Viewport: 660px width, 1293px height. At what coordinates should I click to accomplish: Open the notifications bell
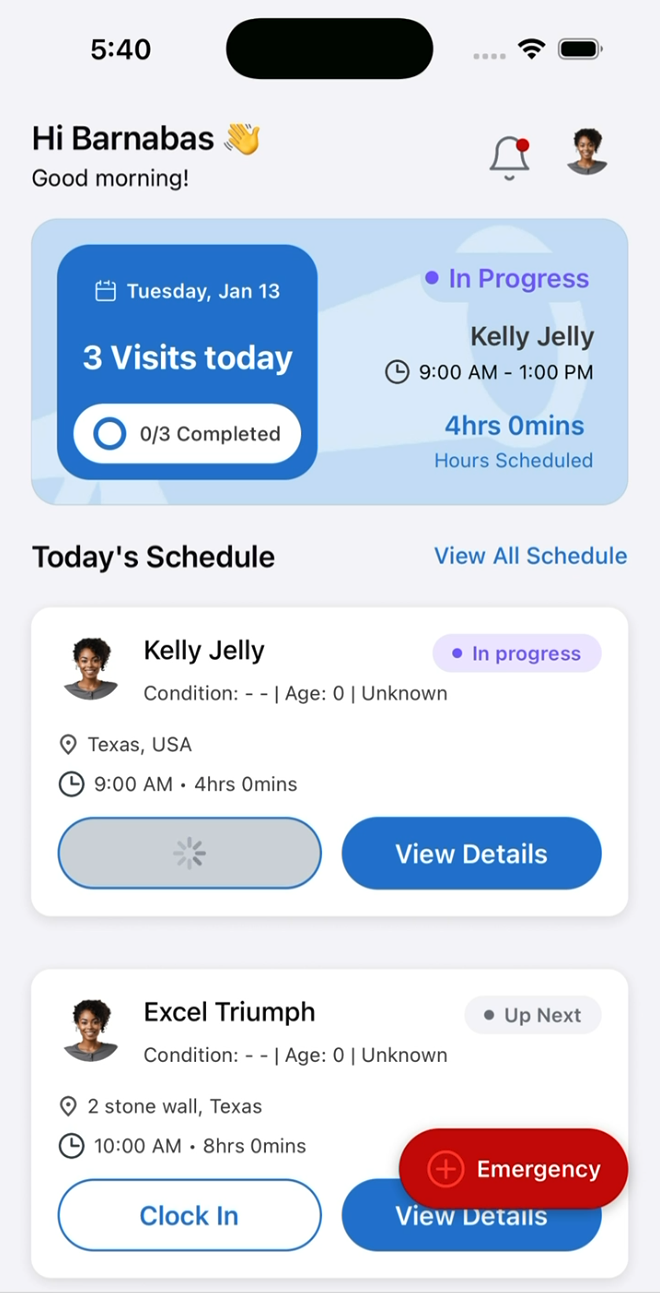point(509,157)
